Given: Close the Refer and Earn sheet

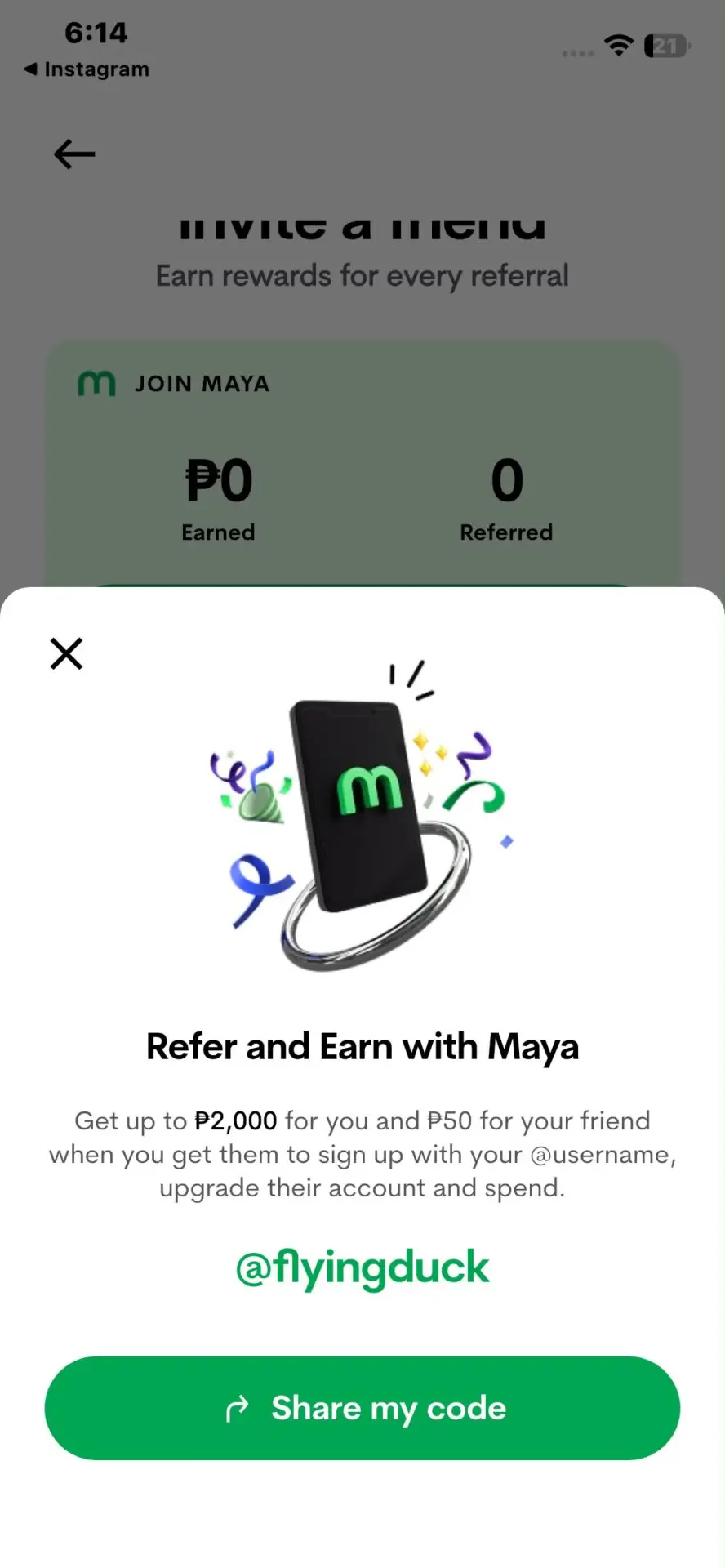Looking at the screenshot, I should coord(66,653).
